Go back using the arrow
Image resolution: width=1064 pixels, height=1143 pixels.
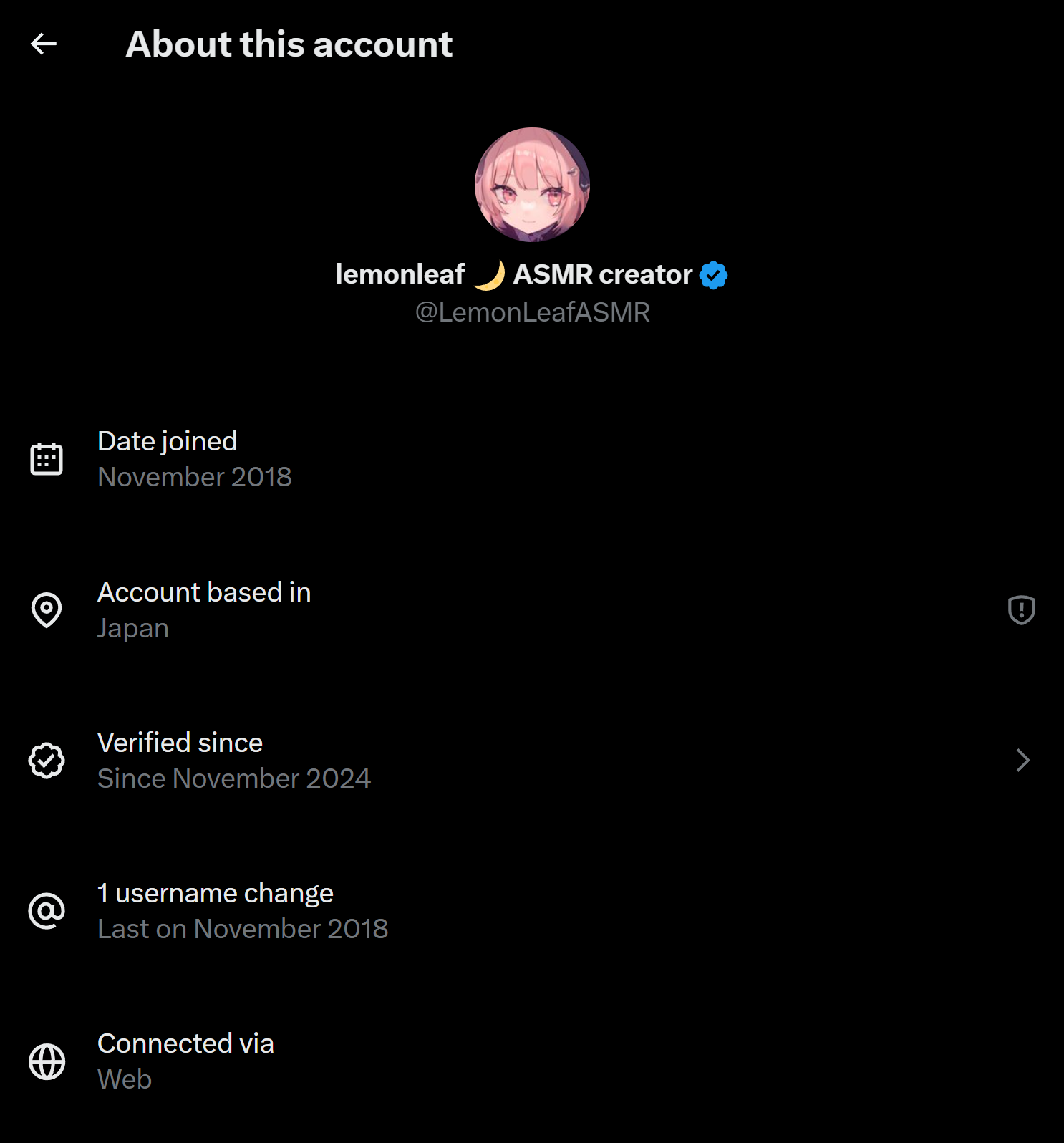coord(44,44)
